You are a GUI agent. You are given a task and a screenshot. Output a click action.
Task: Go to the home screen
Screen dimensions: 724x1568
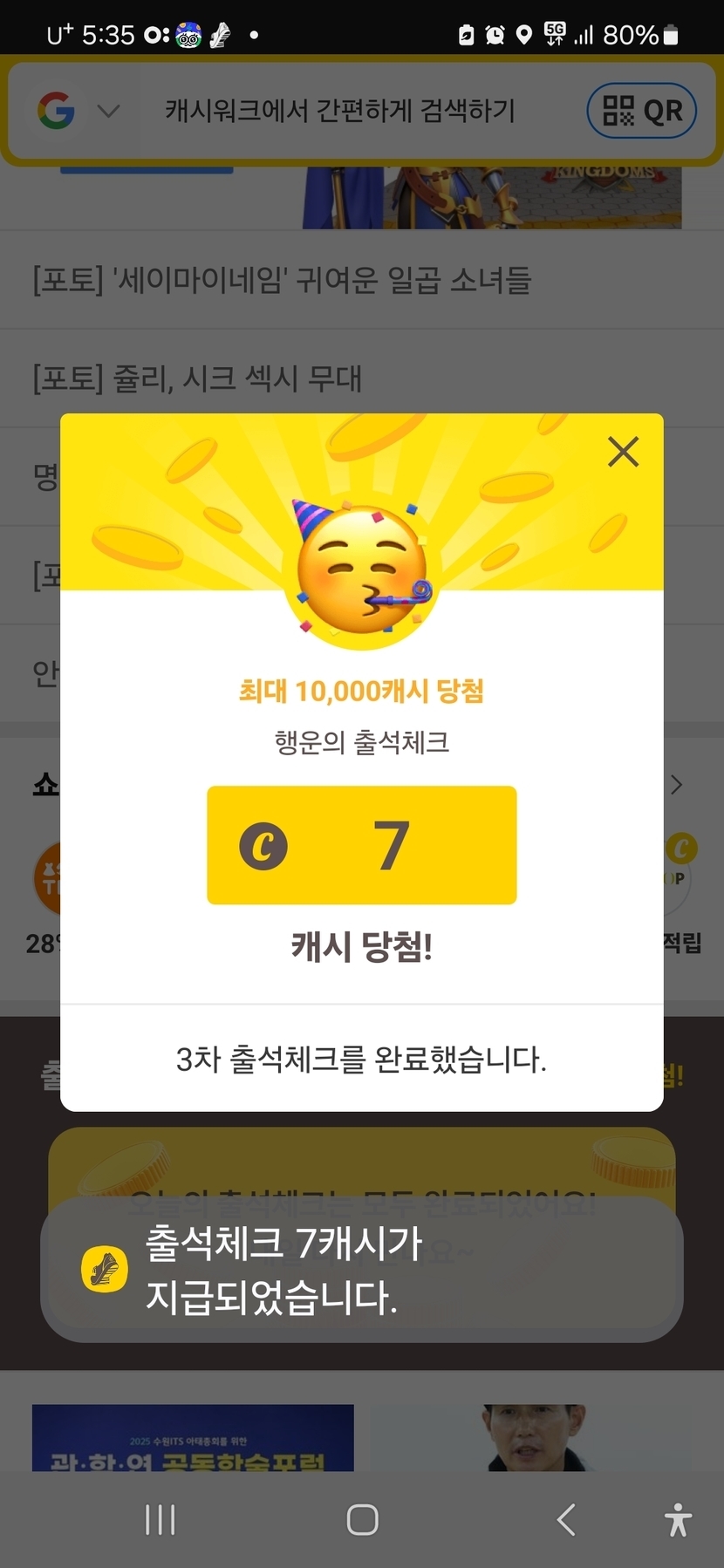click(x=362, y=1519)
